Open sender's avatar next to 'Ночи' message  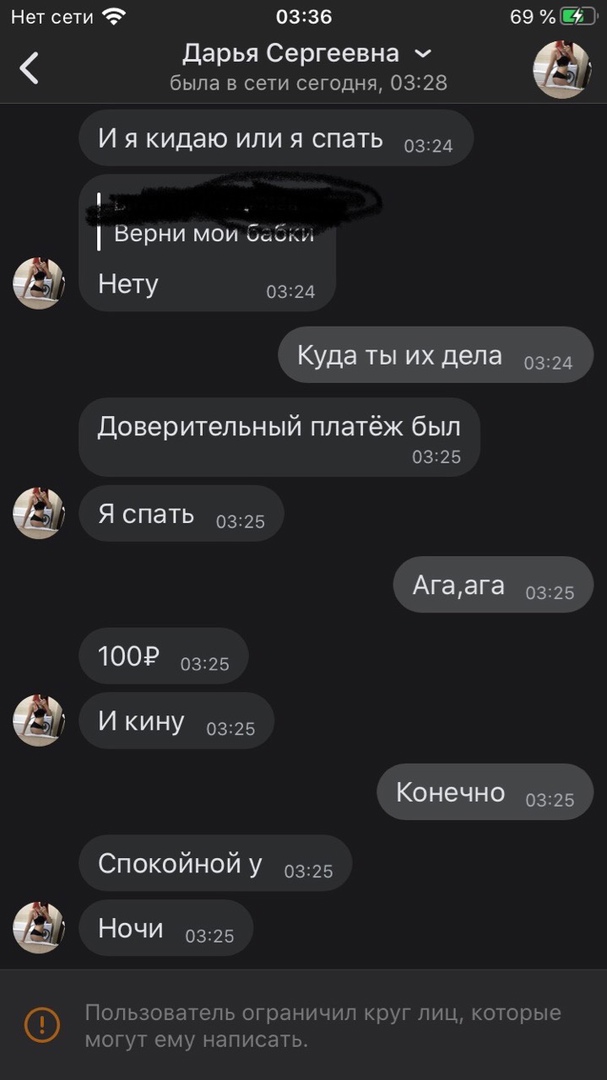pos(38,927)
